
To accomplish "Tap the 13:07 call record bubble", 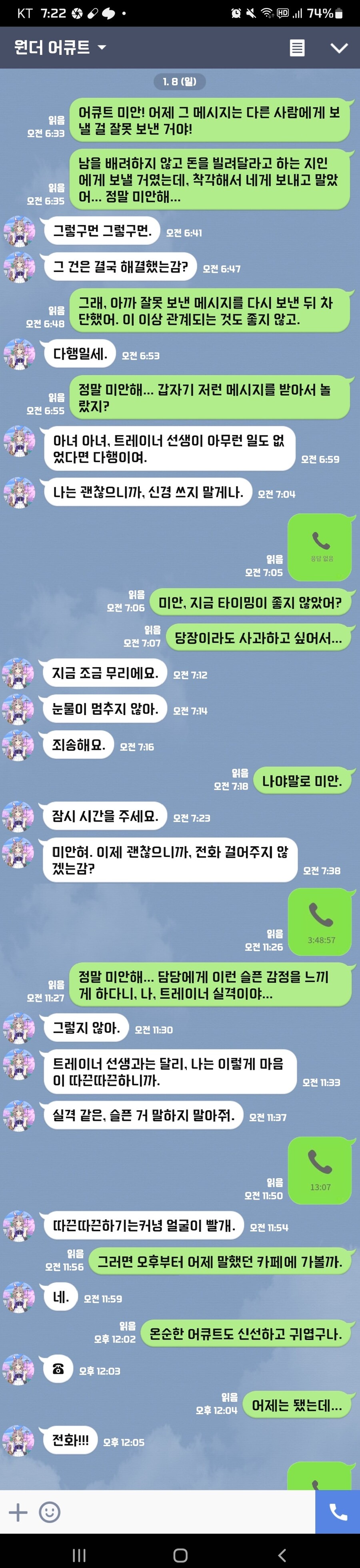I will 320,1169.
